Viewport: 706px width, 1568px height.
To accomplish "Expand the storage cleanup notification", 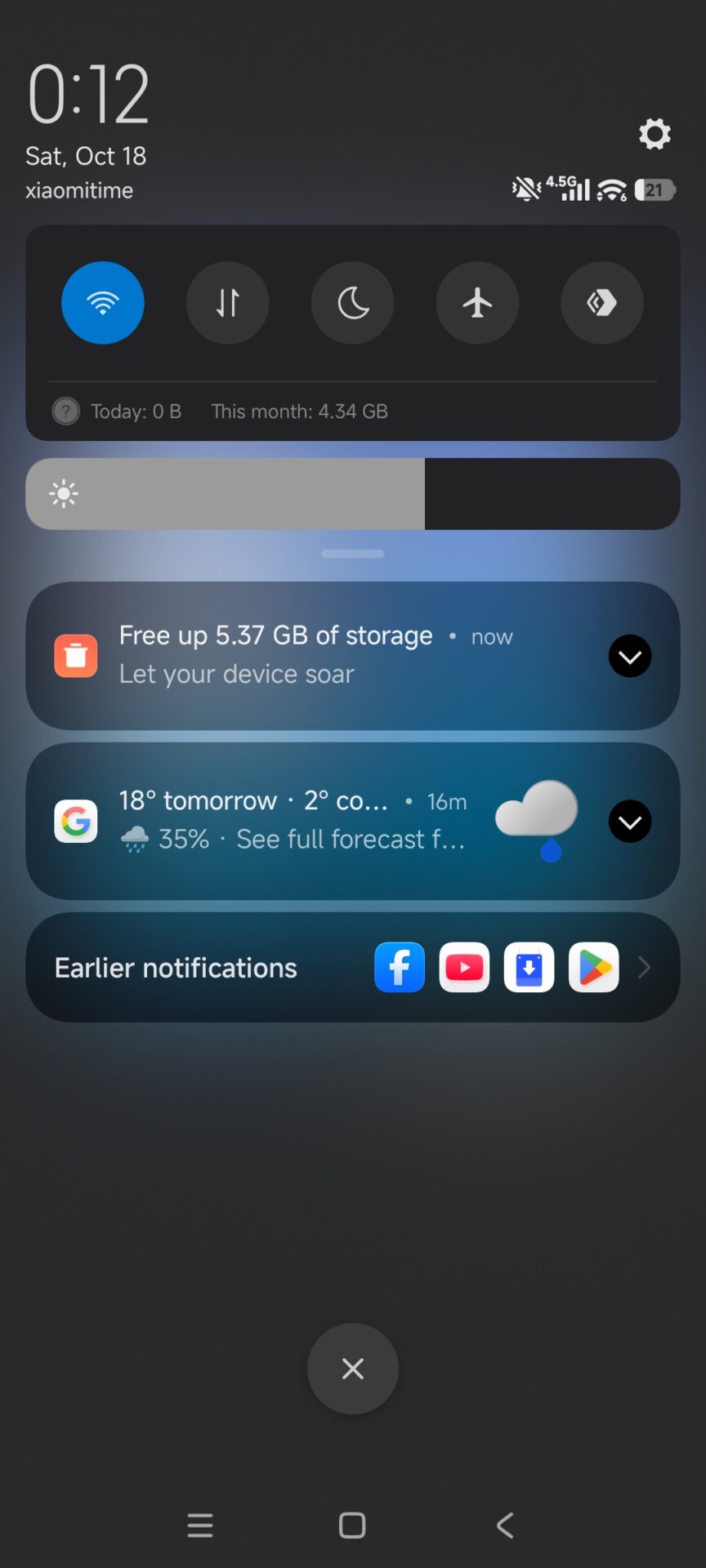I will [x=630, y=656].
